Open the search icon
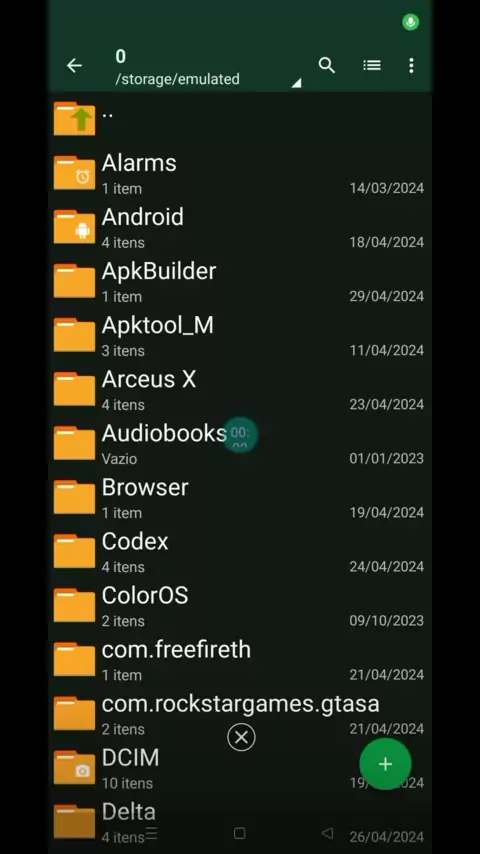Viewport: 480px width, 854px height. (327, 65)
